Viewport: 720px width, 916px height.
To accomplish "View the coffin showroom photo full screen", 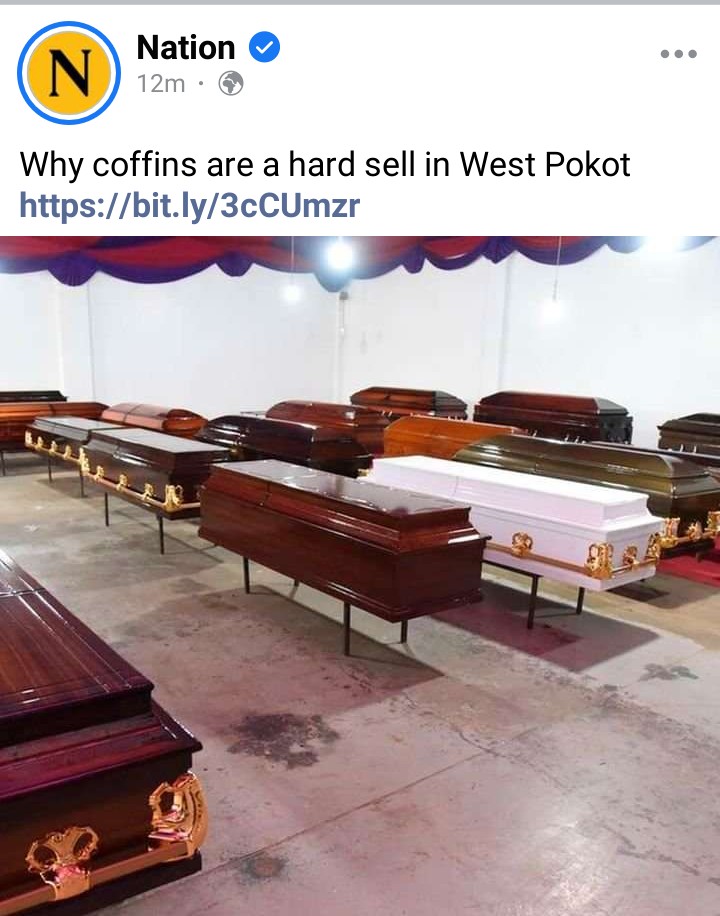I will (x=360, y=575).
